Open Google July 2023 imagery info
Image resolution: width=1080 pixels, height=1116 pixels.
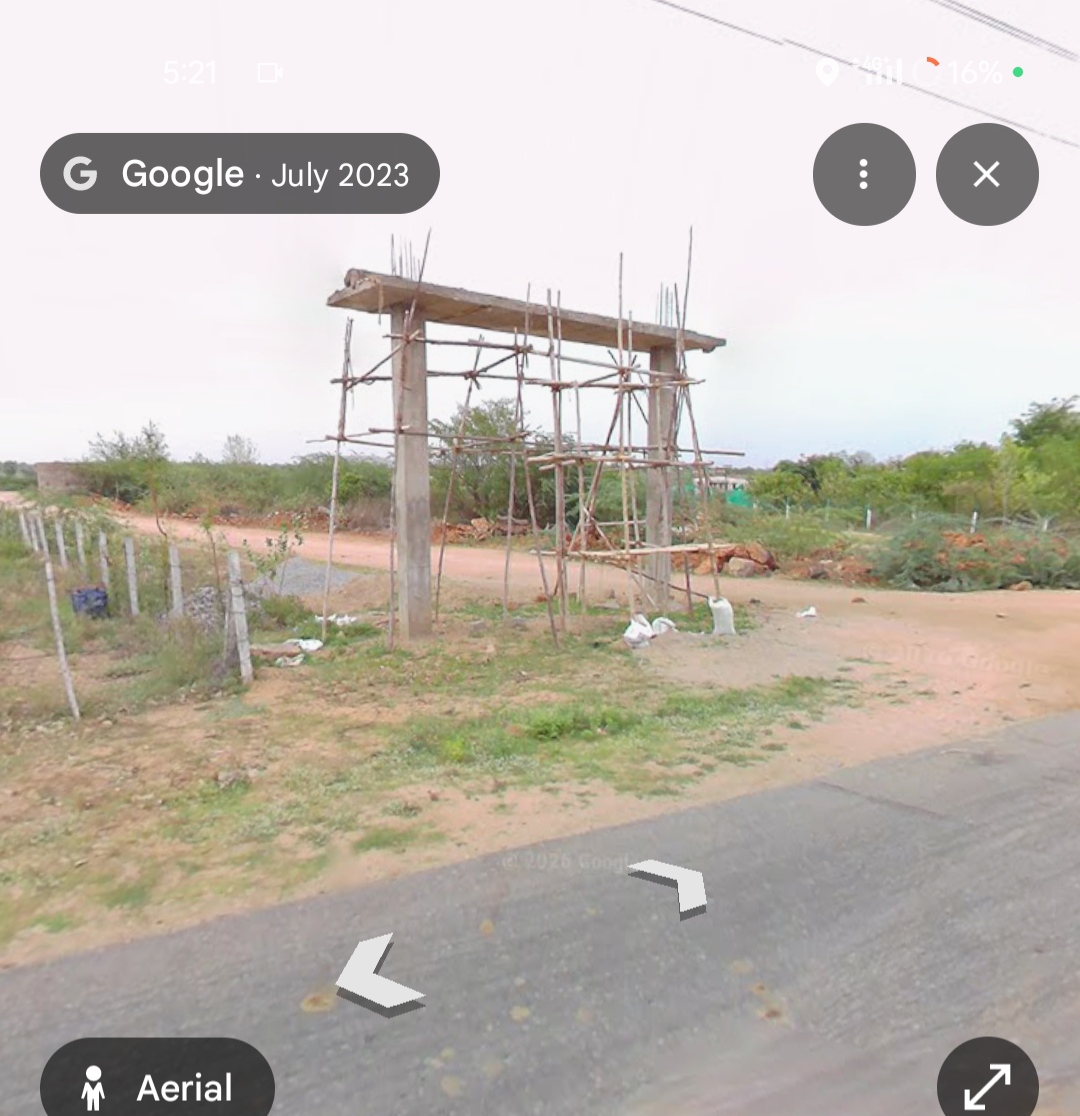(240, 174)
